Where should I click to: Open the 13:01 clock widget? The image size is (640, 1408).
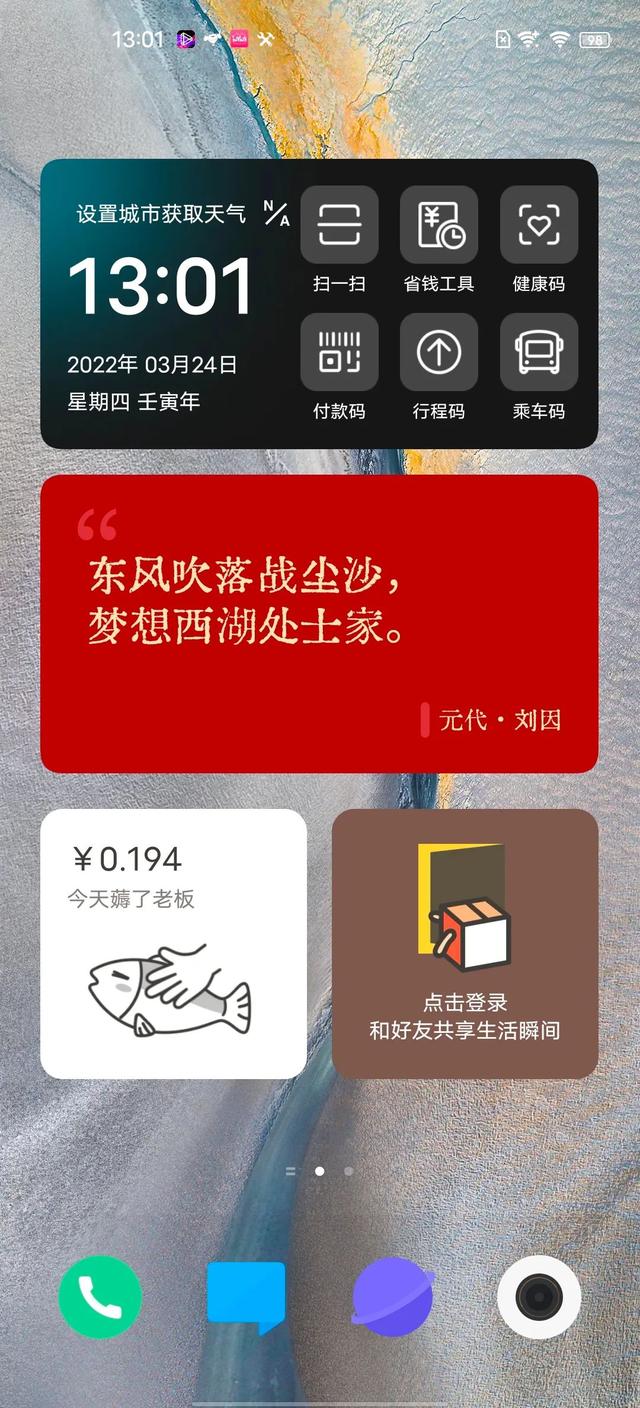click(x=160, y=287)
